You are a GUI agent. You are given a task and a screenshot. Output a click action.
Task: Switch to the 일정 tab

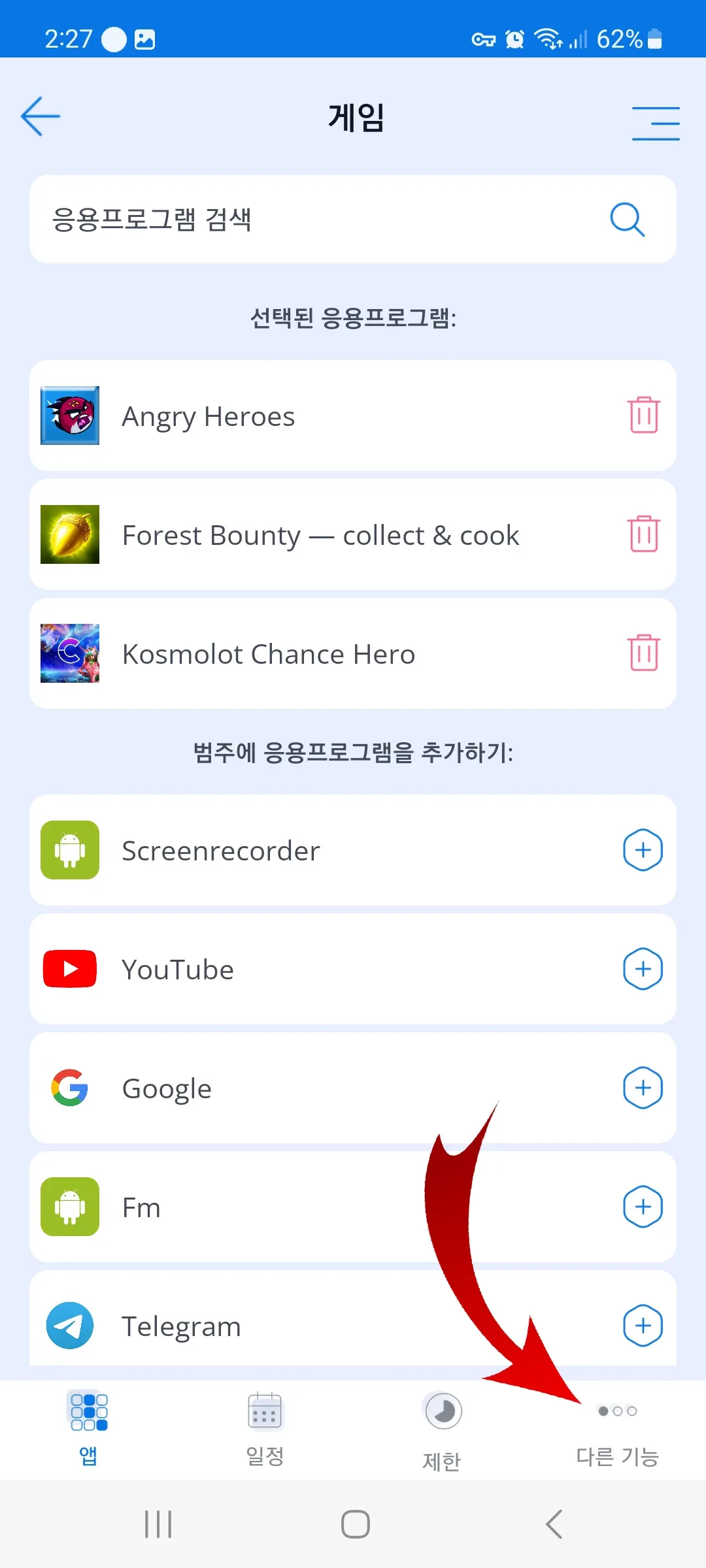(265, 1428)
